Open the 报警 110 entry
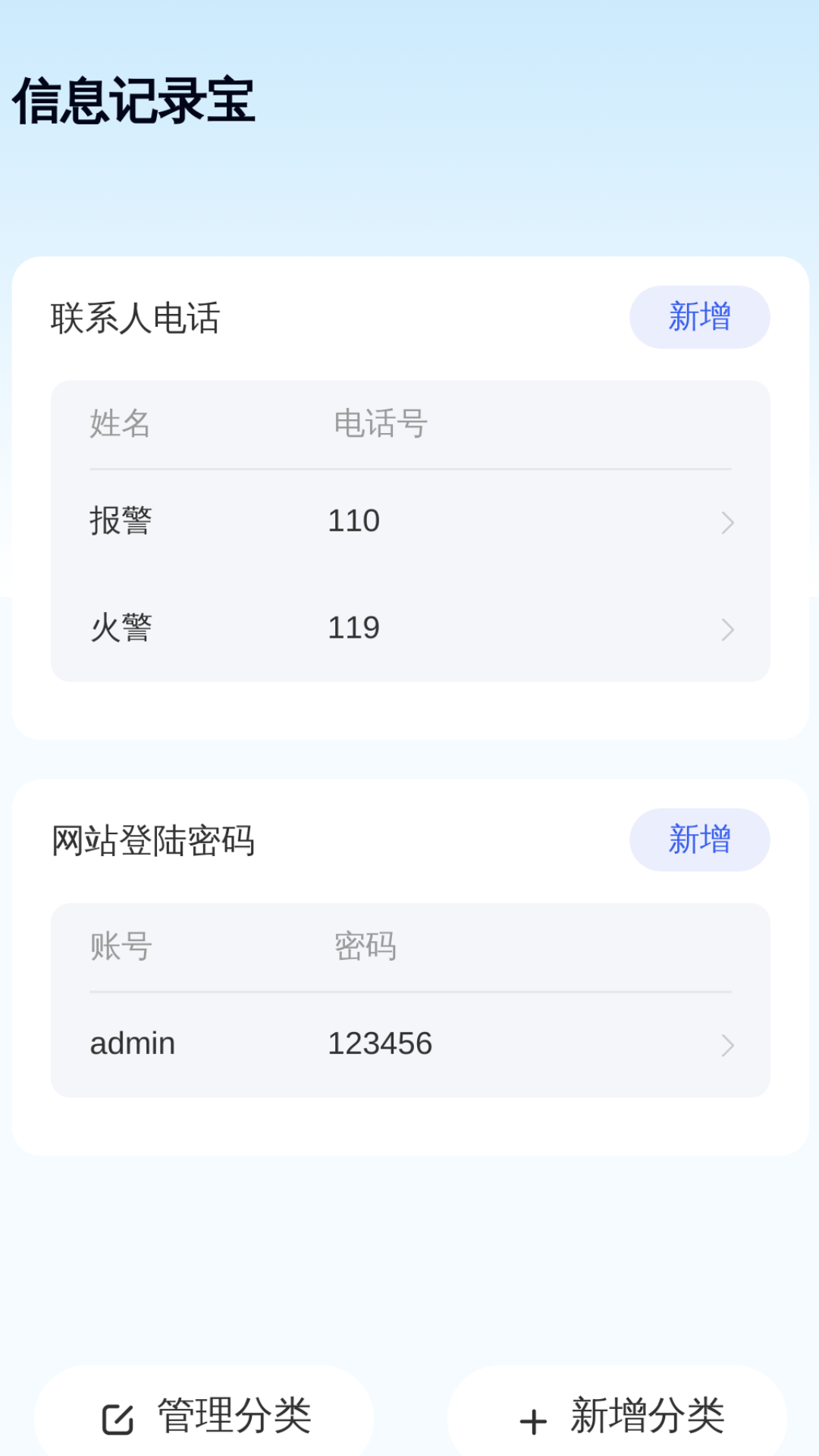This screenshot has width=819, height=1456. click(409, 522)
